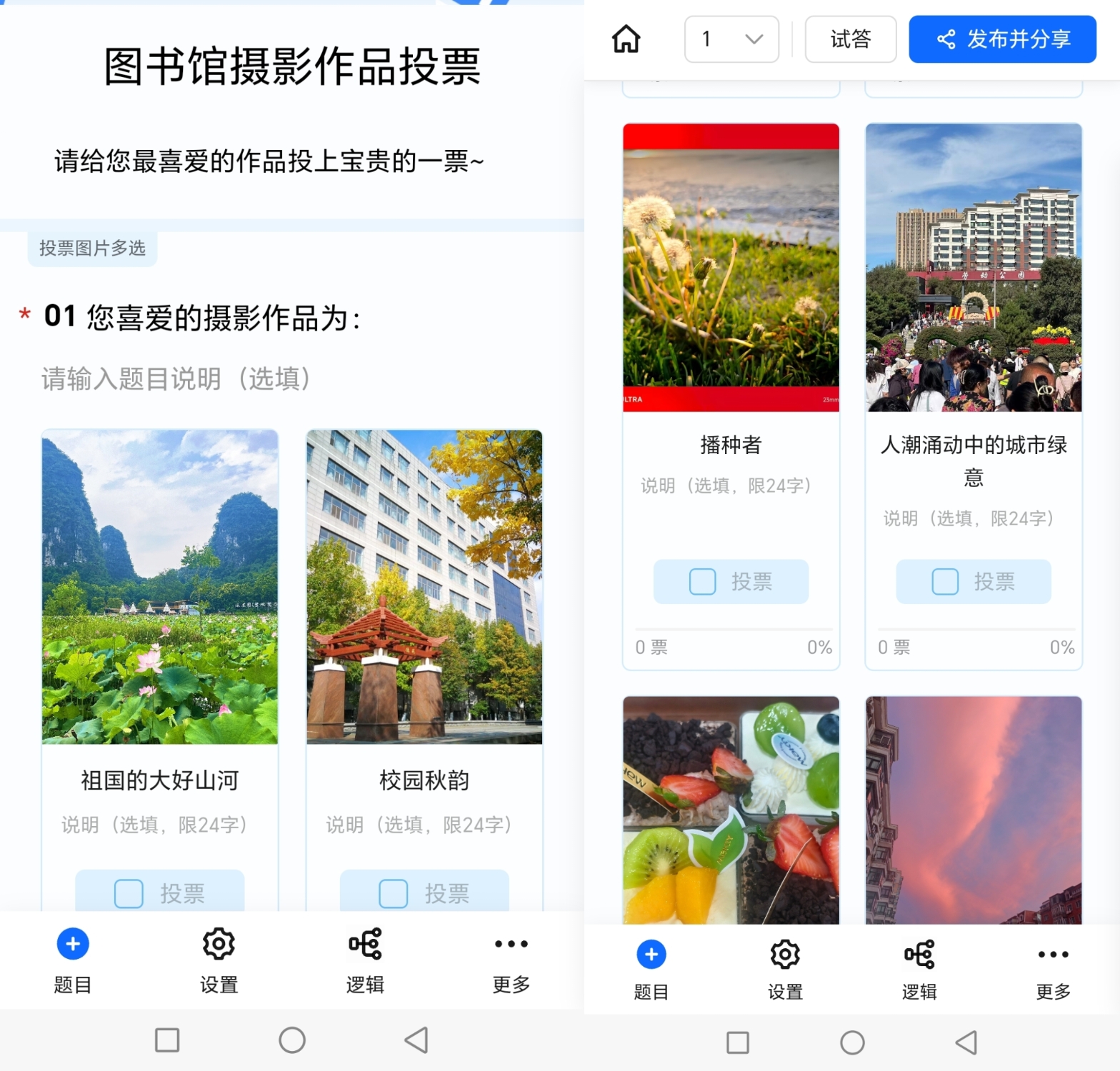The height and width of the screenshot is (1071, 1120).
Task: Open the 播种者 dandelion photo
Action: pyautogui.click(x=731, y=268)
